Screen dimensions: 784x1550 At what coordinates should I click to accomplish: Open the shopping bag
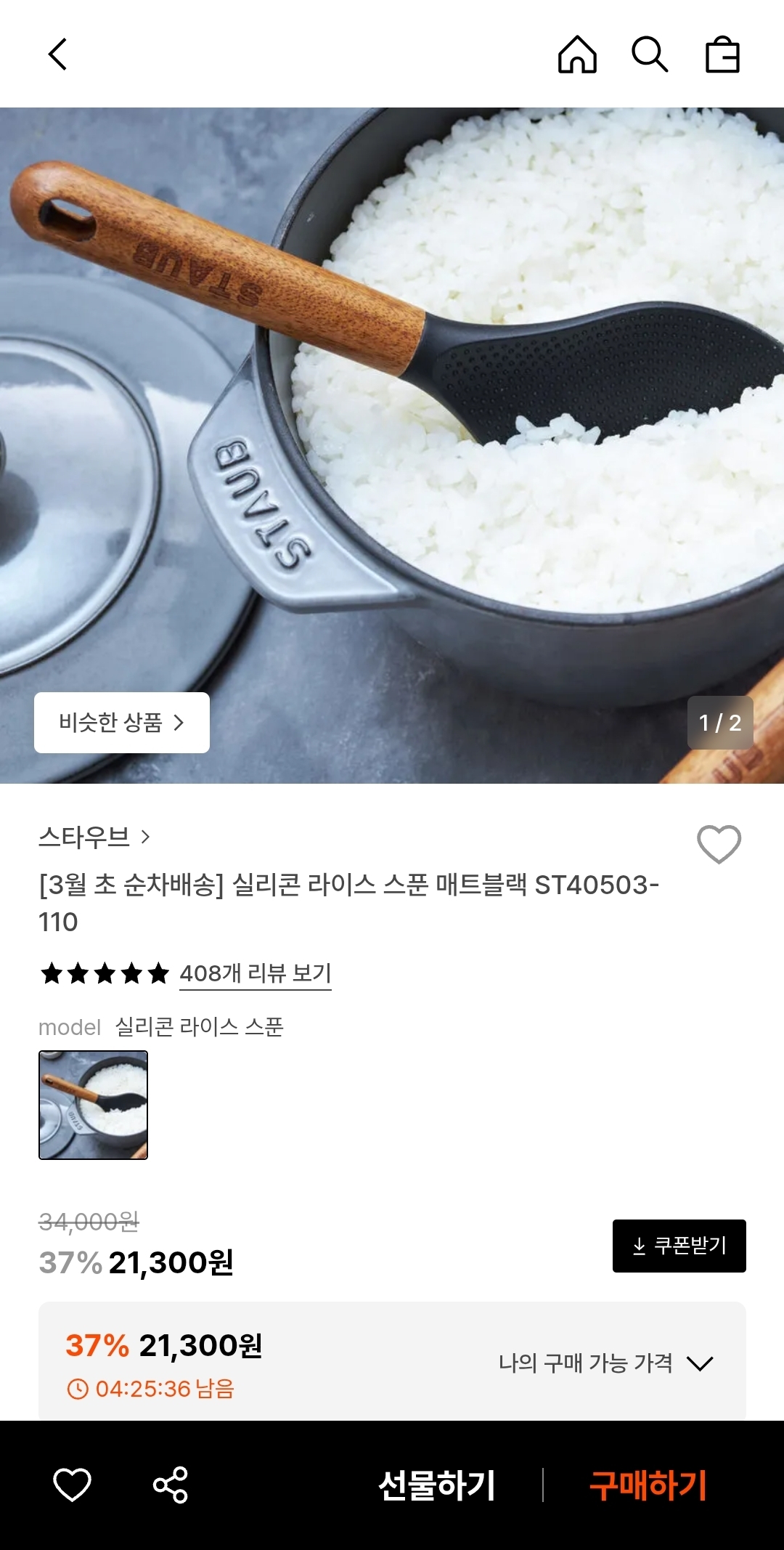722,54
